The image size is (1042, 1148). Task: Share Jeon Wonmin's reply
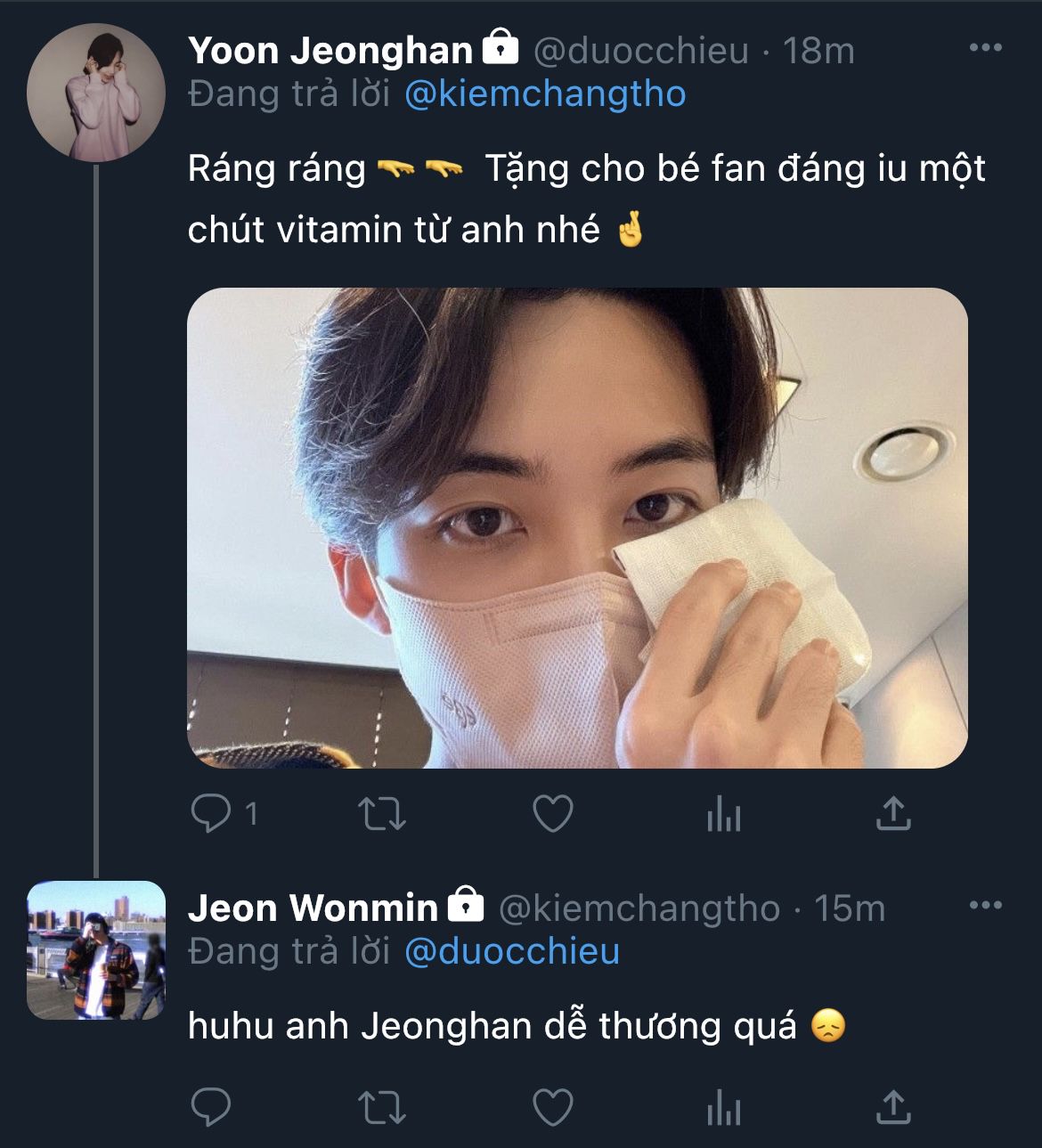892,1108
